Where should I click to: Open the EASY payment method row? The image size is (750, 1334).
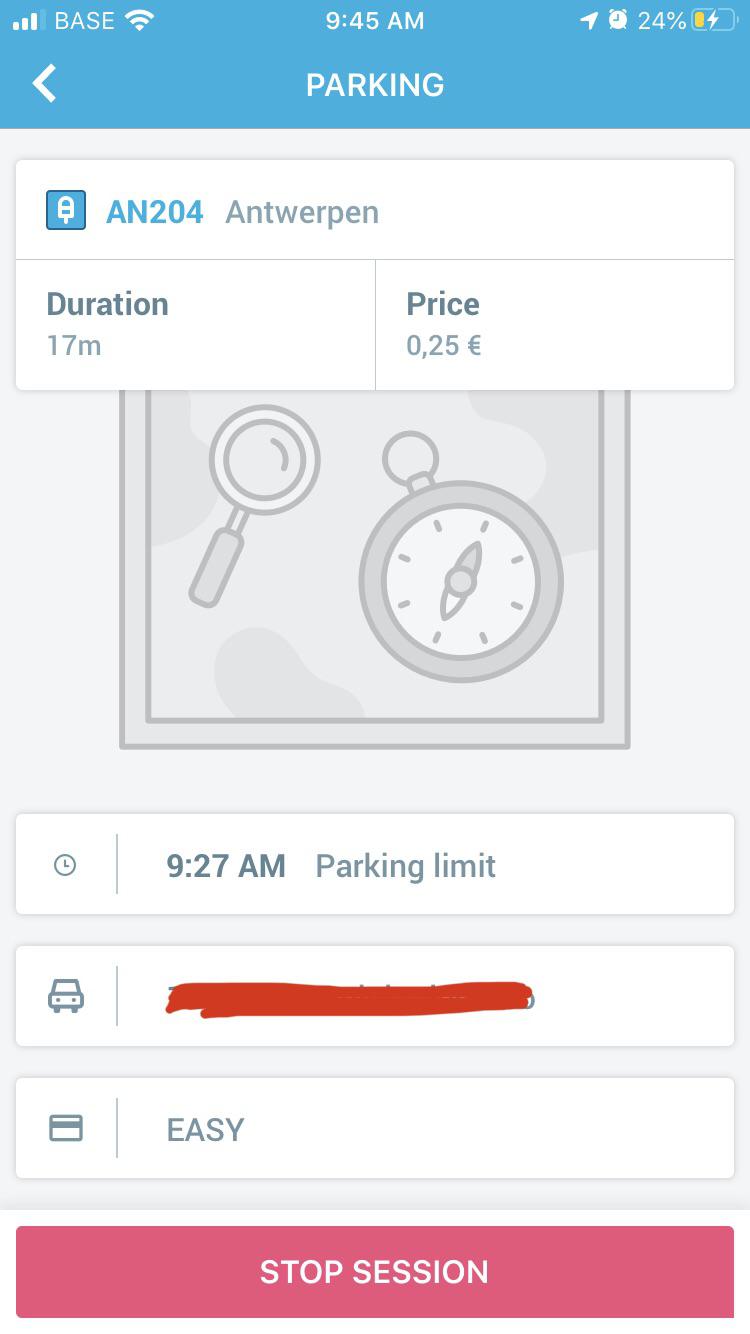375,1128
